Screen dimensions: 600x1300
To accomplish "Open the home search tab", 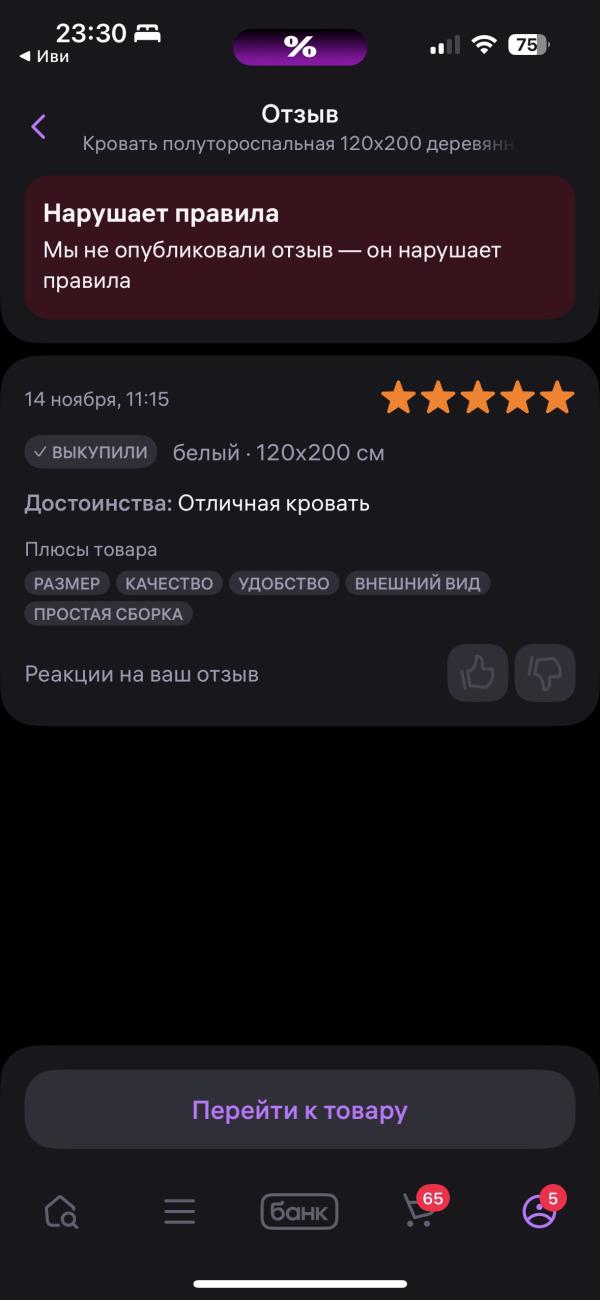I will 61,1212.
